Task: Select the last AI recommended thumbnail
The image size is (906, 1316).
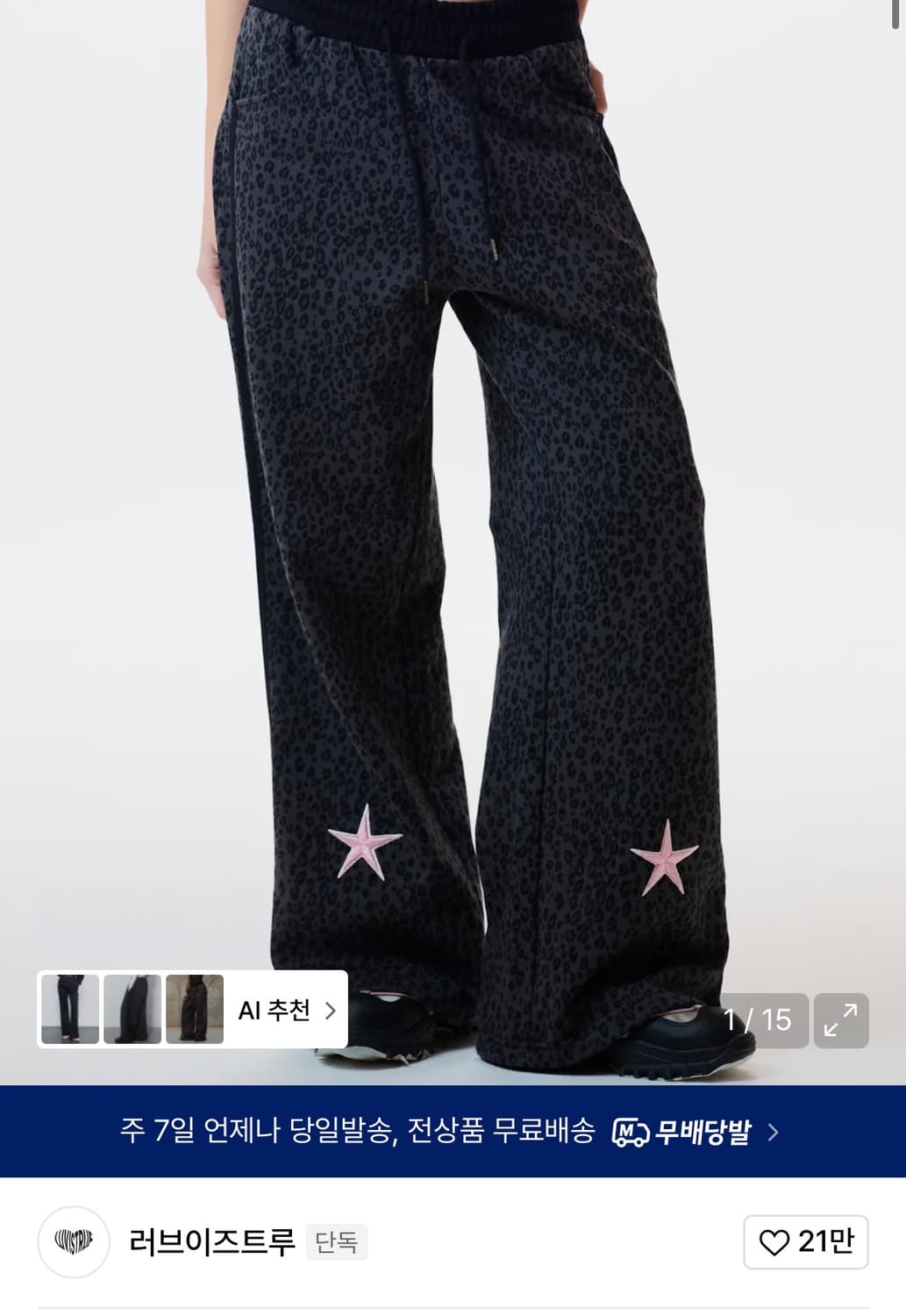Action: point(194,1009)
